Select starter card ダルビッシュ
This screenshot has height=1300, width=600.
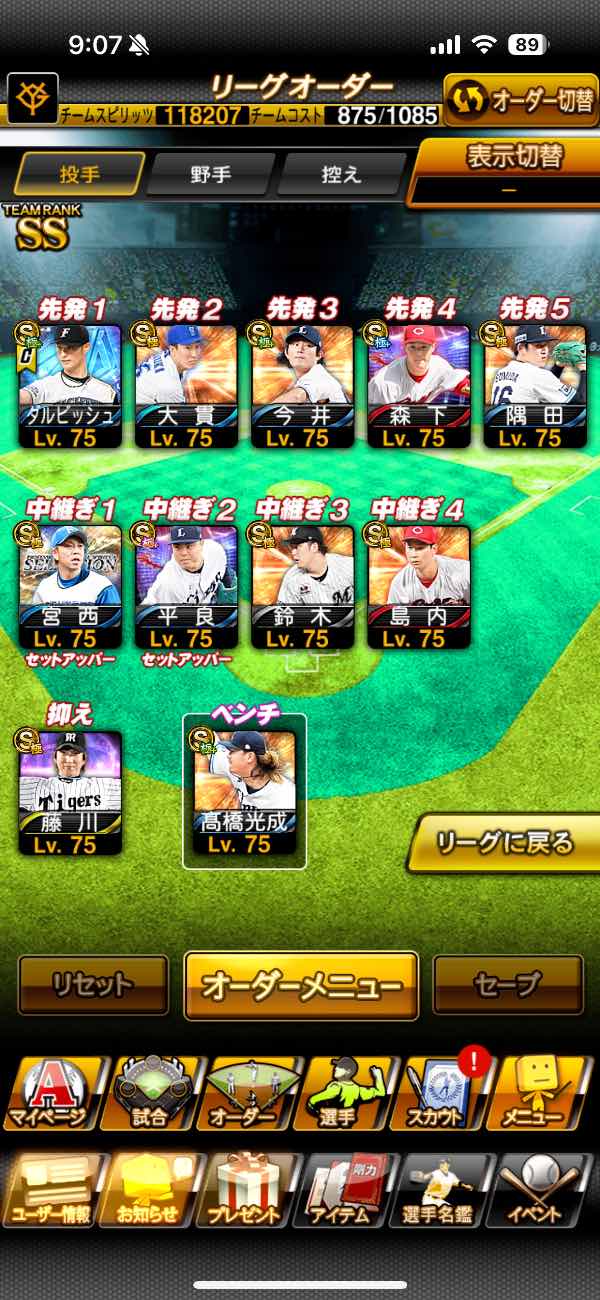coord(69,385)
